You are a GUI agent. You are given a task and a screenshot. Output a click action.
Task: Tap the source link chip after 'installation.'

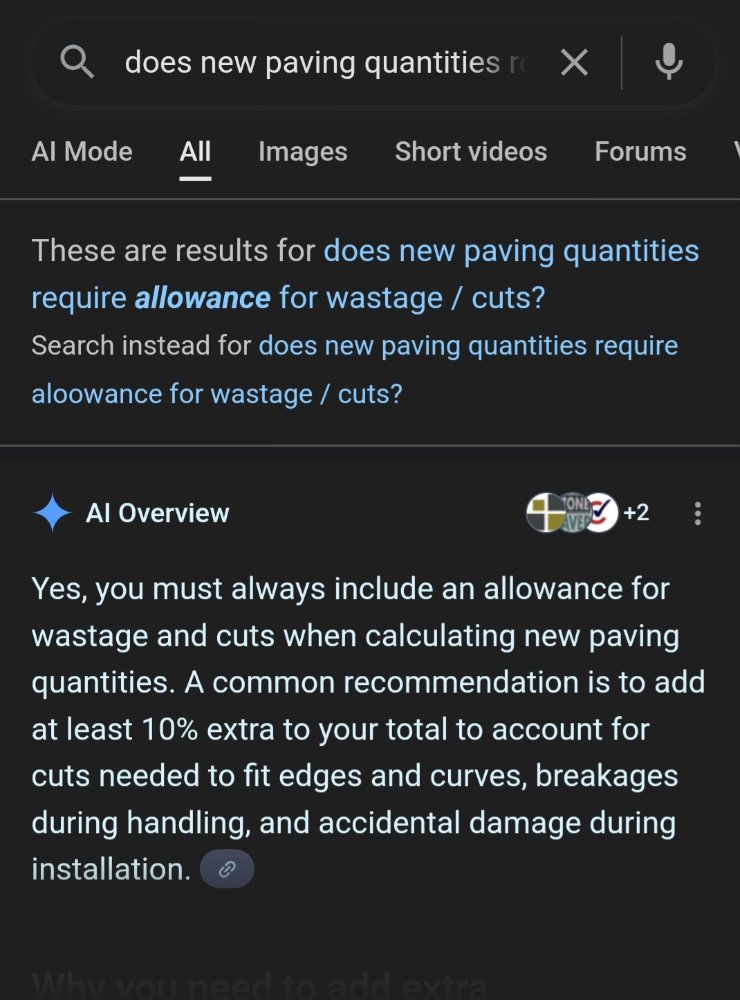pos(227,869)
